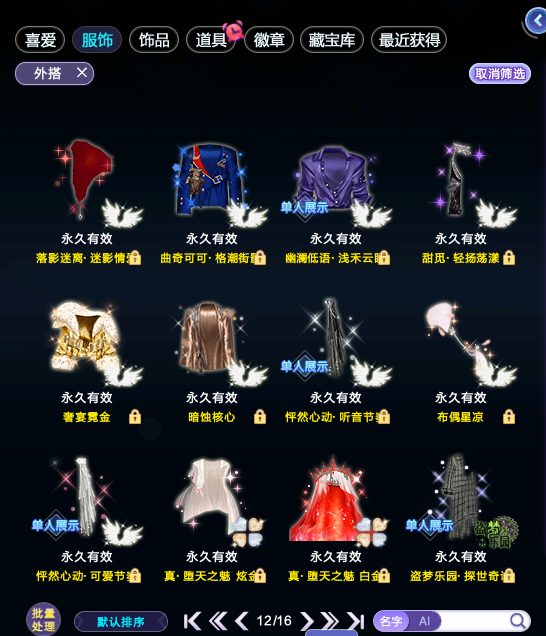This screenshot has height=636, width=546.
Task: Select the 藏宝库 tab
Action: [x=331, y=40]
